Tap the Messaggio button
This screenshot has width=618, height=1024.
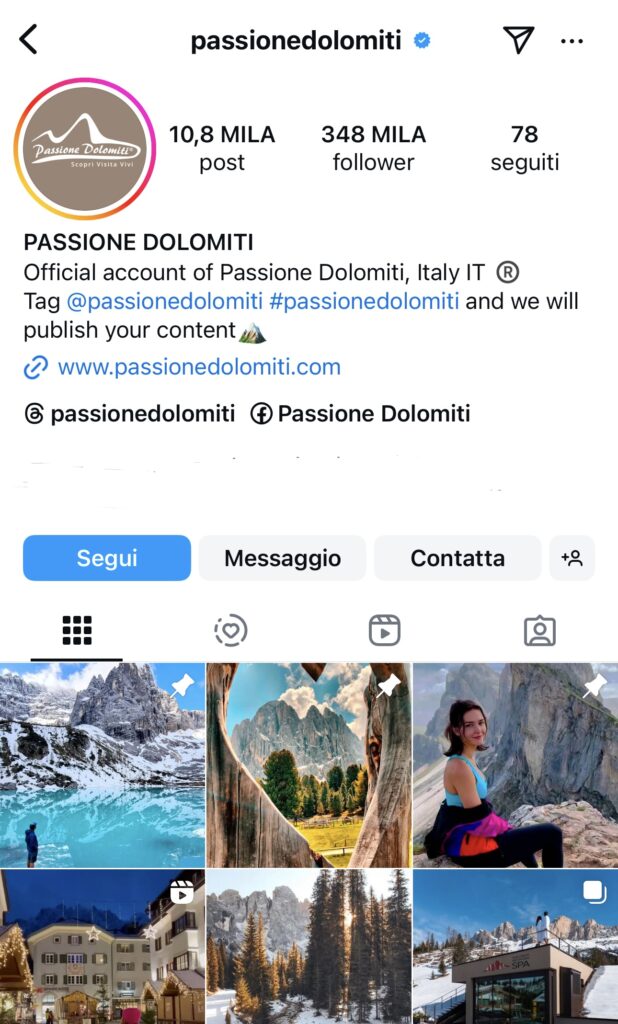[x=282, y=558]
